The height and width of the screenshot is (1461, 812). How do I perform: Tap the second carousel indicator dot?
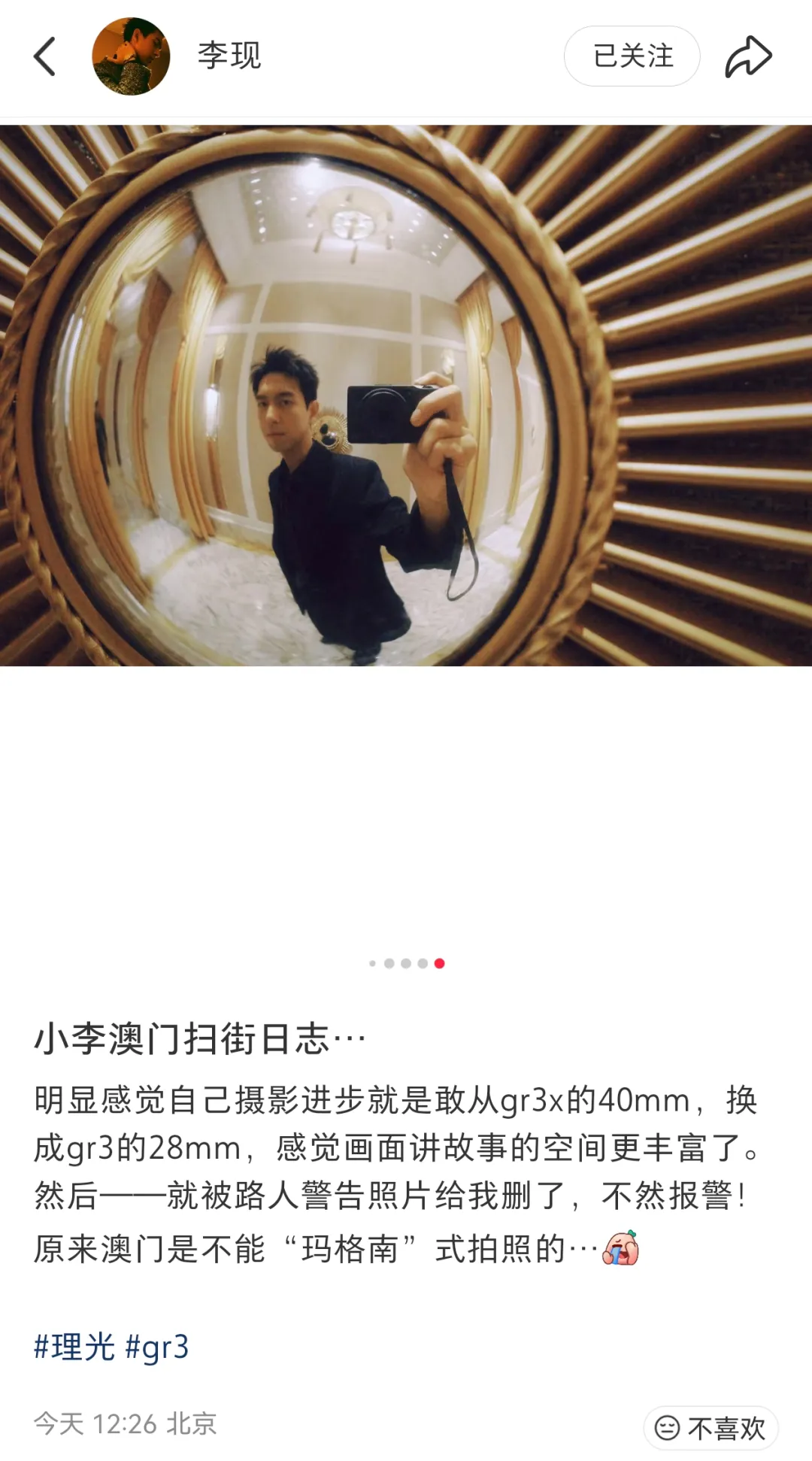389,962
